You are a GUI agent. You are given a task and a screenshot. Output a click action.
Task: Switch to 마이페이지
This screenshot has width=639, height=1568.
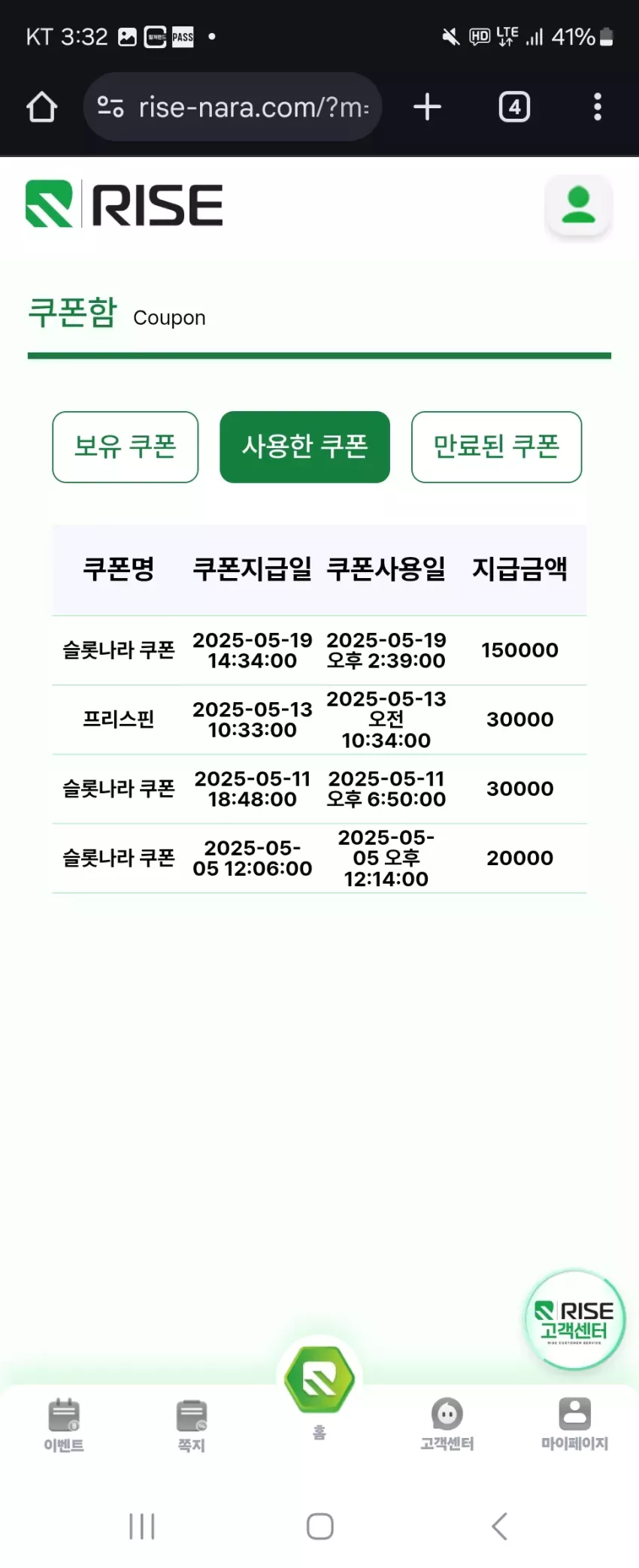coord(575,1424)
